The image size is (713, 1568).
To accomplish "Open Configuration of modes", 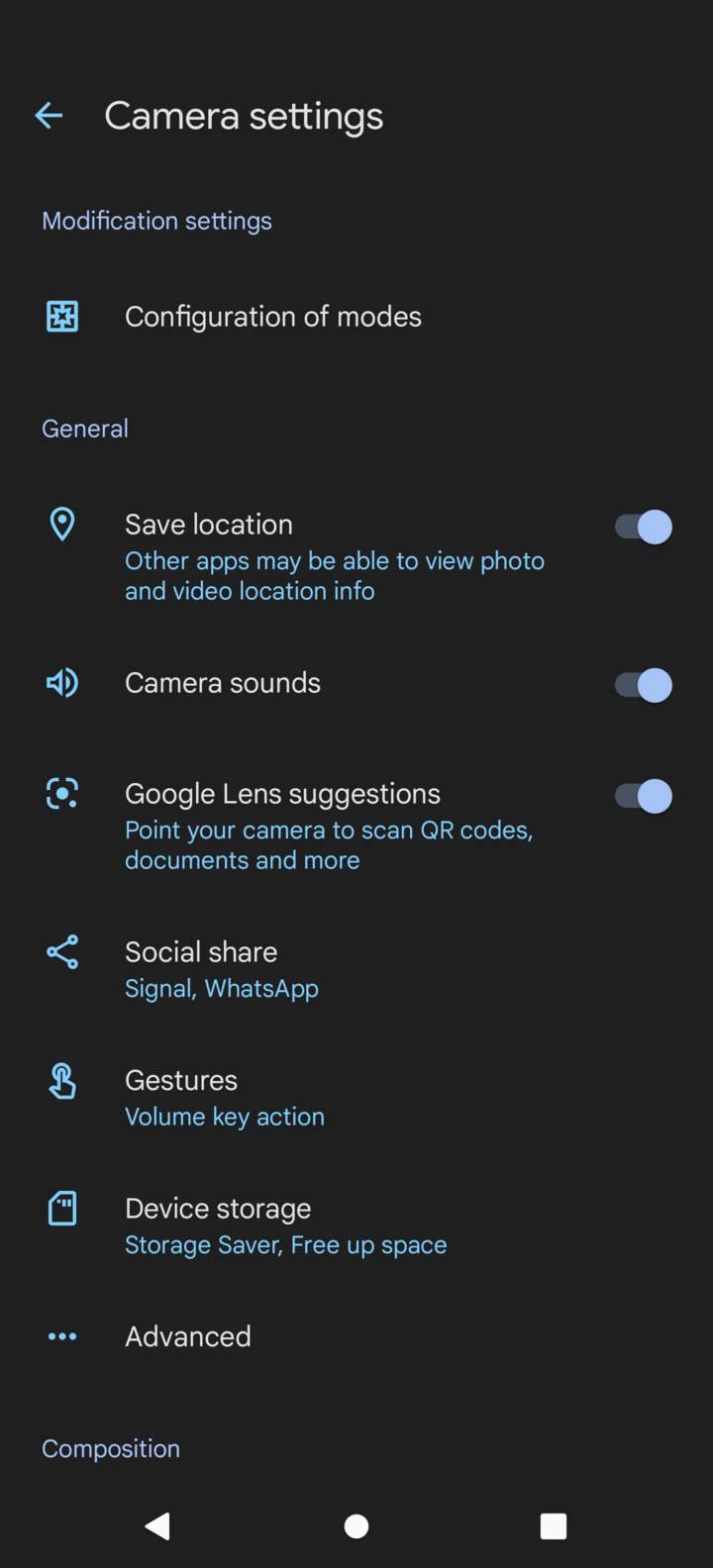I will [x=356, y=317].
